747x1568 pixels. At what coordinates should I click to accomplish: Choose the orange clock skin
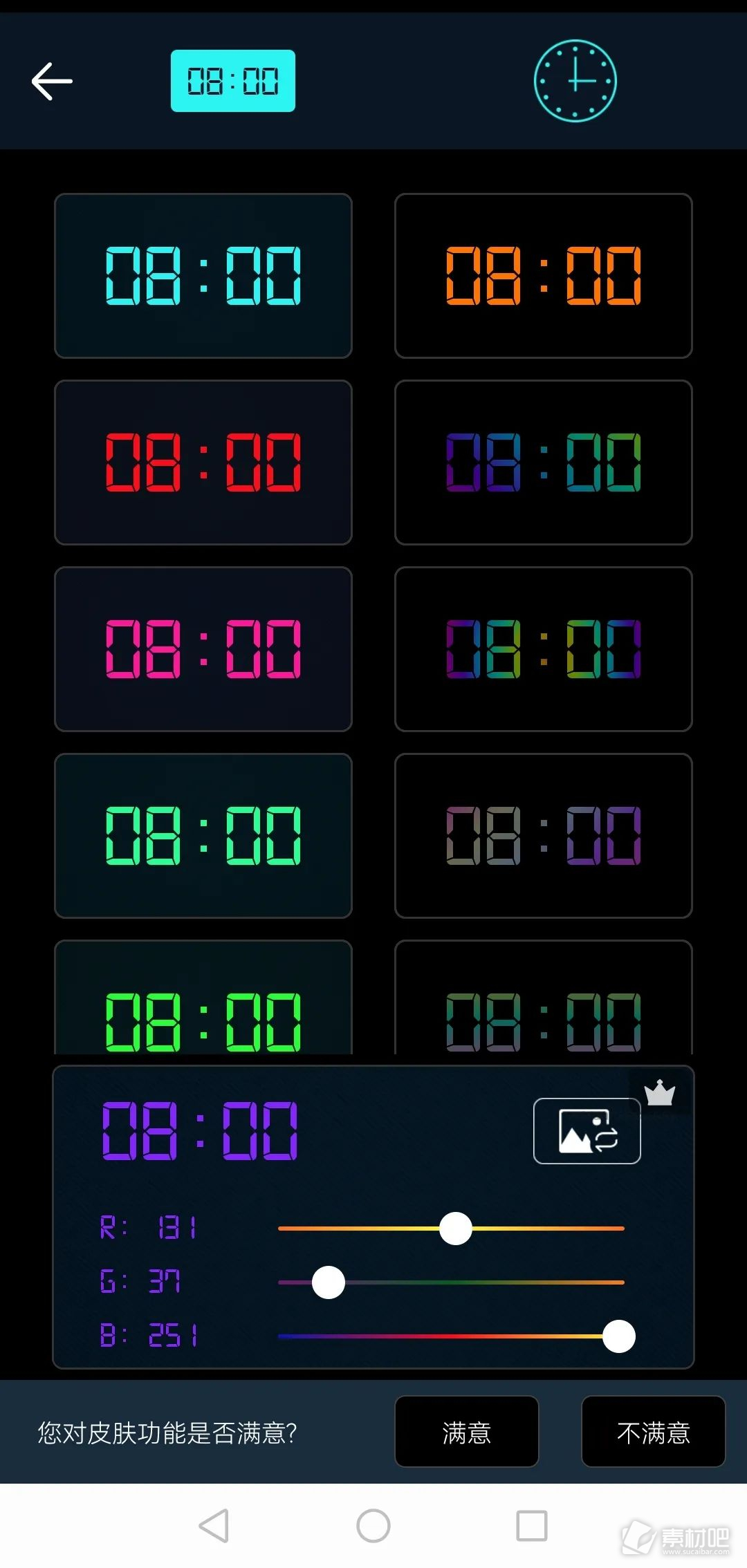pos(544,276)
